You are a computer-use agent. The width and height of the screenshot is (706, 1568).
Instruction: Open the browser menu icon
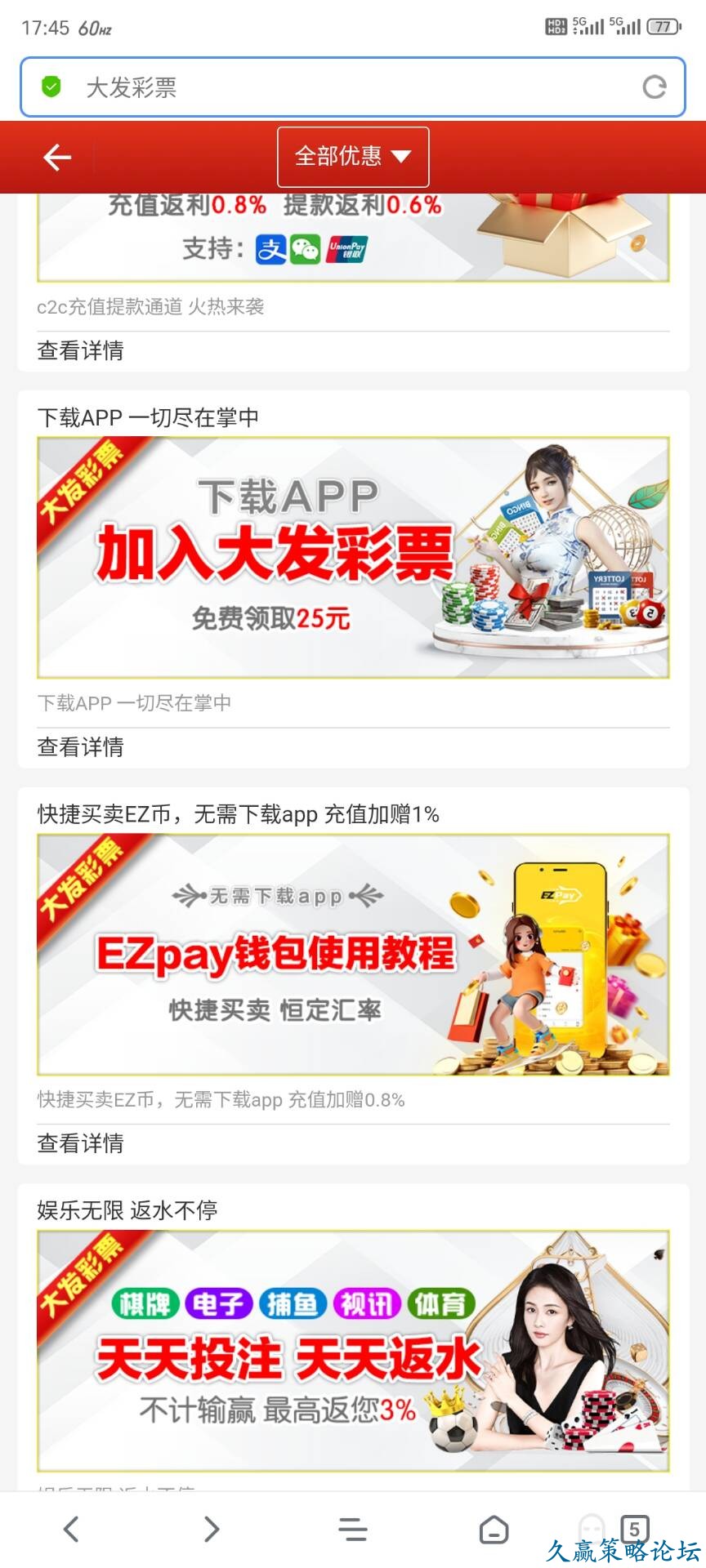(353, 1529)
